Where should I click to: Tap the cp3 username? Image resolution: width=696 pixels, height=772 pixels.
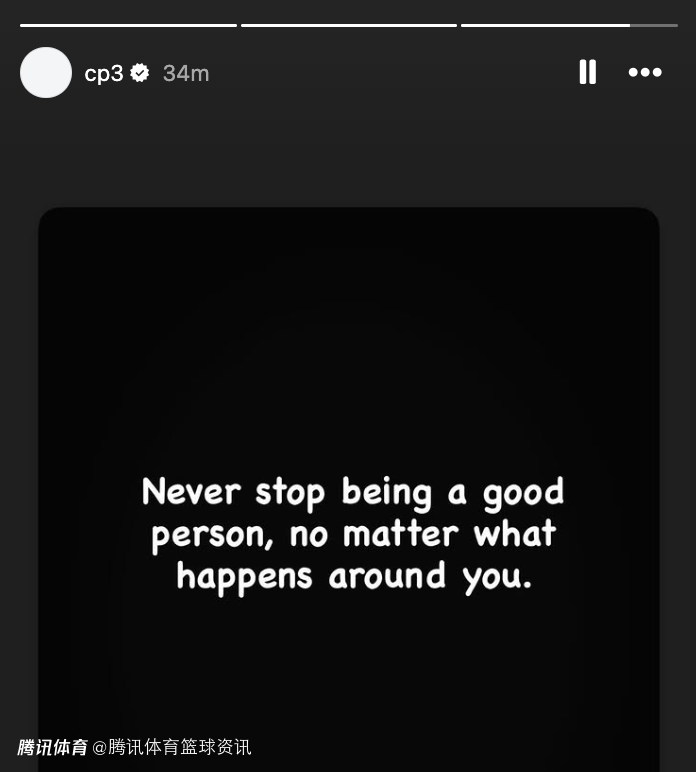pos(104,73)
